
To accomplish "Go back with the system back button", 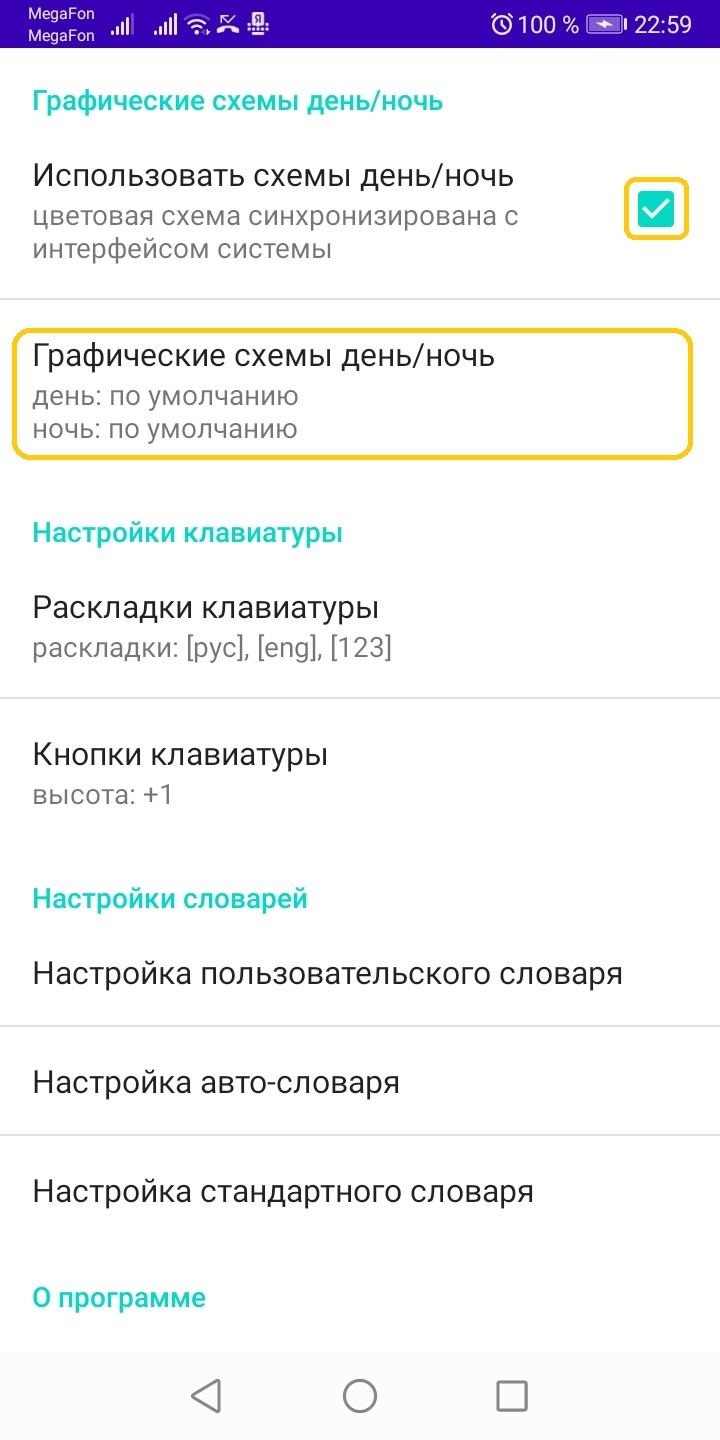I will pyautogui.click(x=206, y=1395).
